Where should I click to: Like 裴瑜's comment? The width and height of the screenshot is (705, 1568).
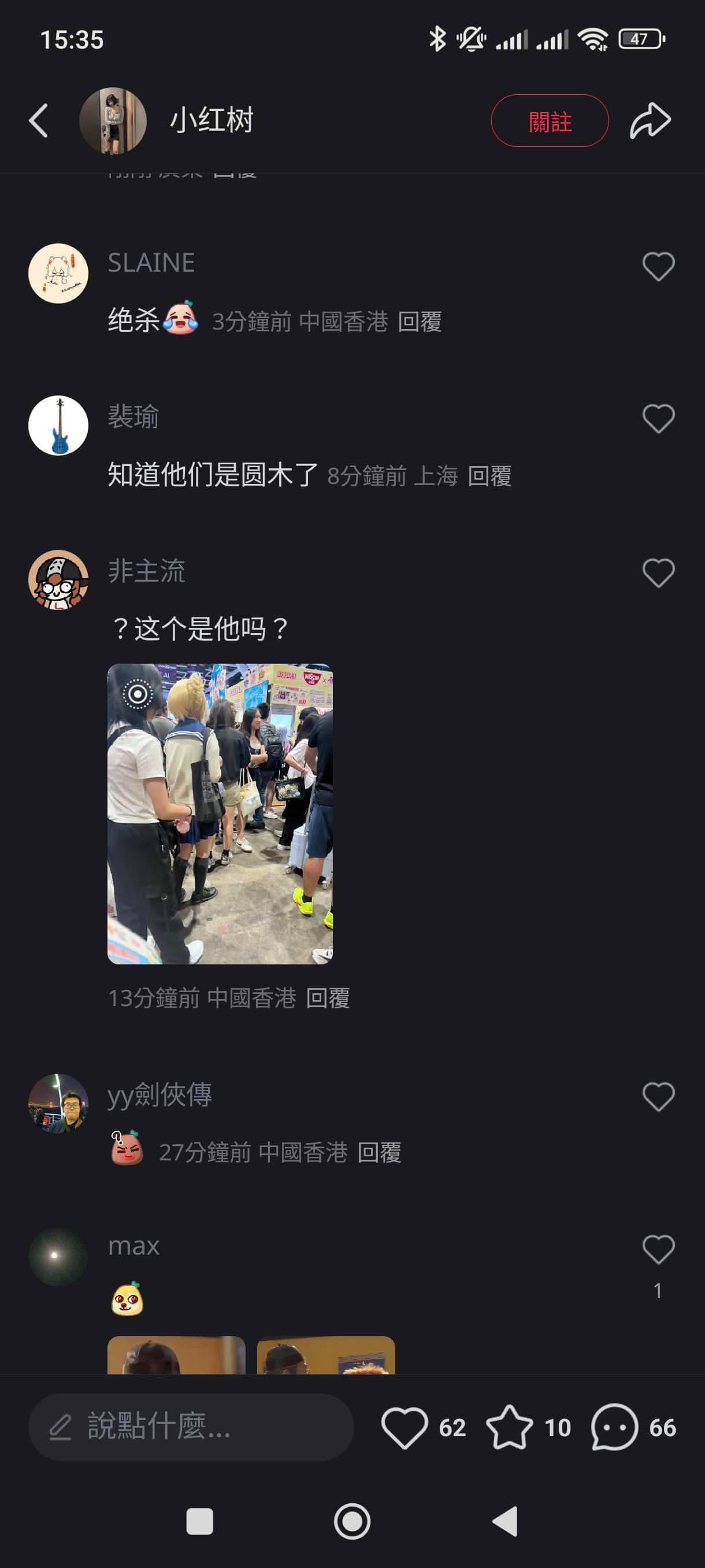pos(658,419)
